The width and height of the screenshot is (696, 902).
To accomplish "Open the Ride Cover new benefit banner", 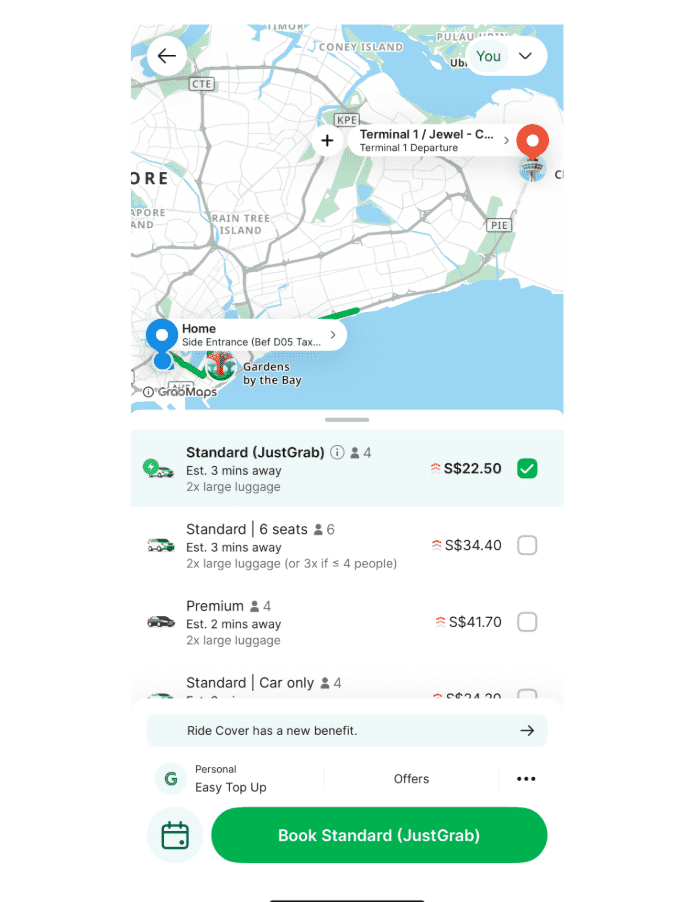I will 347,731.
